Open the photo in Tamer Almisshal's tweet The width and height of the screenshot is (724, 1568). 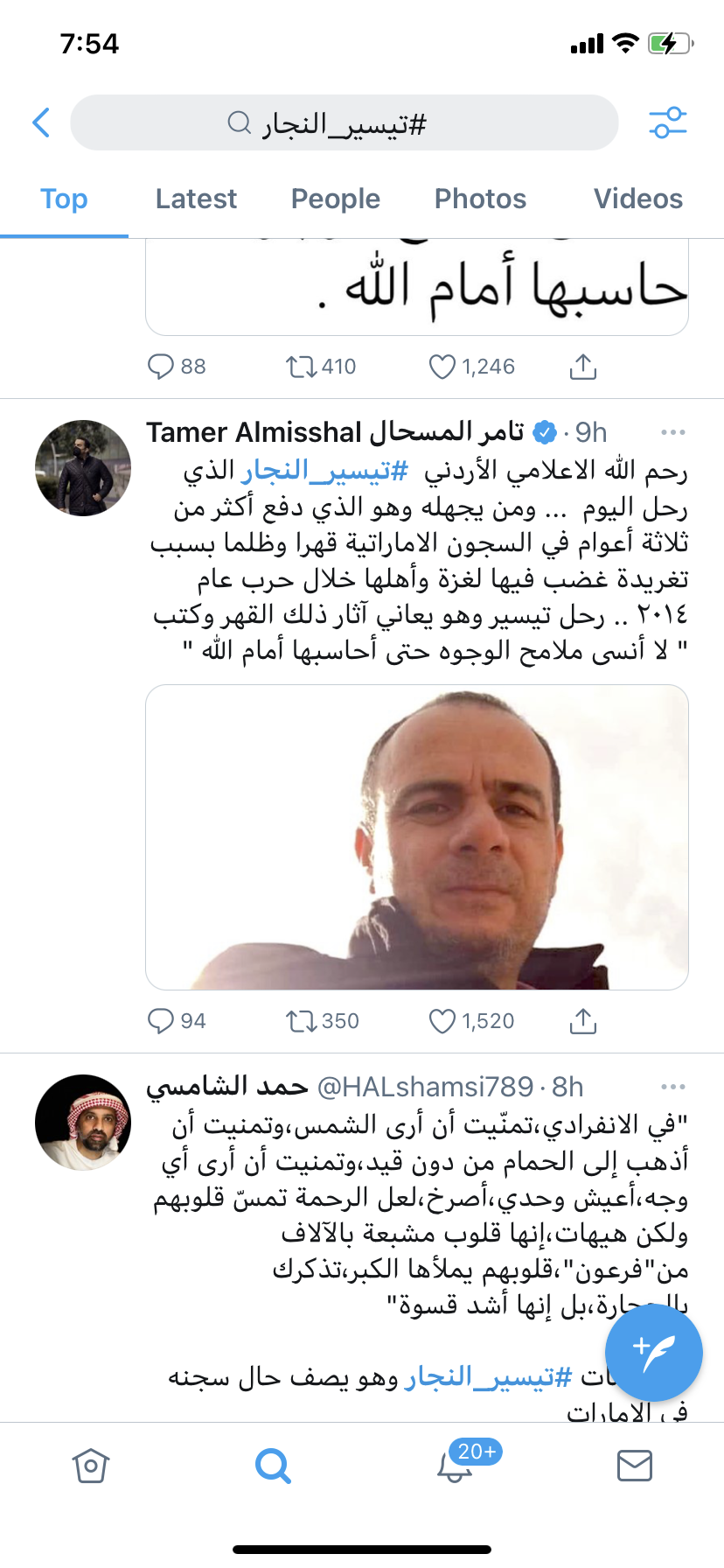[x=417, y=837]
